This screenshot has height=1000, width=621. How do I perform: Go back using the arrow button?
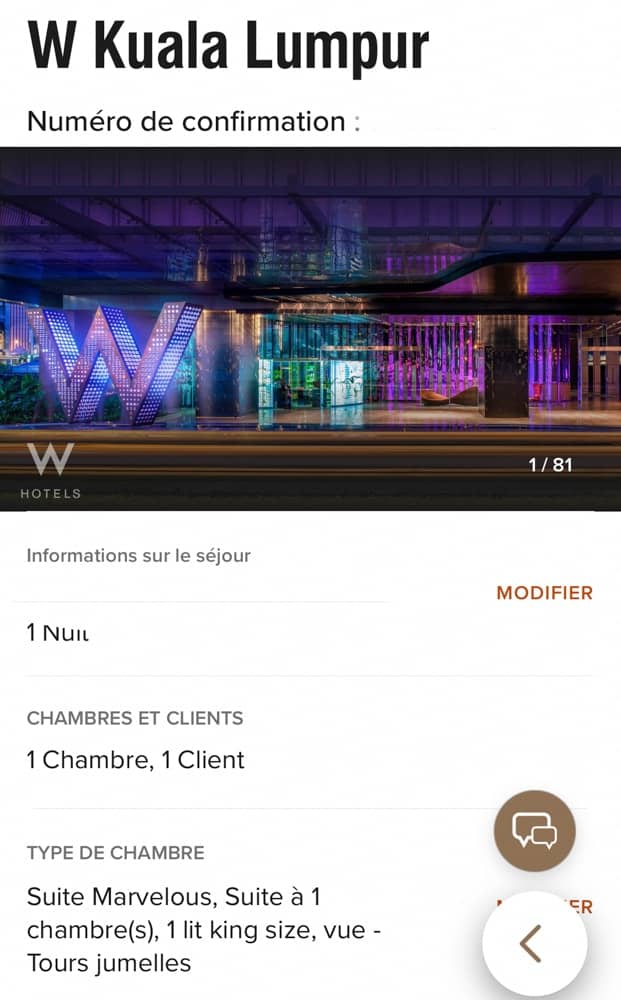(533, 943)
